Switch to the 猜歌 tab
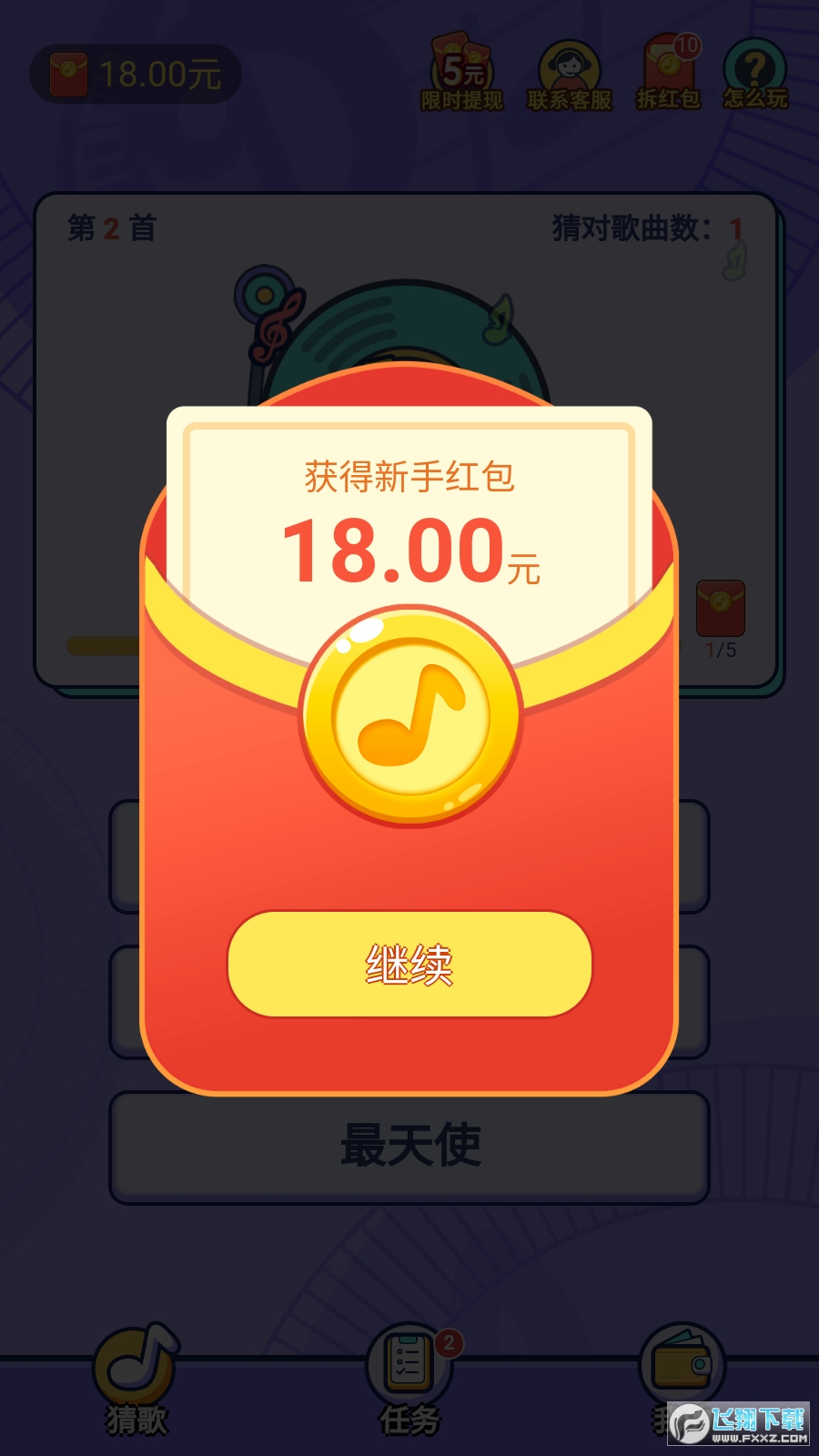 tap(136, 1379)
